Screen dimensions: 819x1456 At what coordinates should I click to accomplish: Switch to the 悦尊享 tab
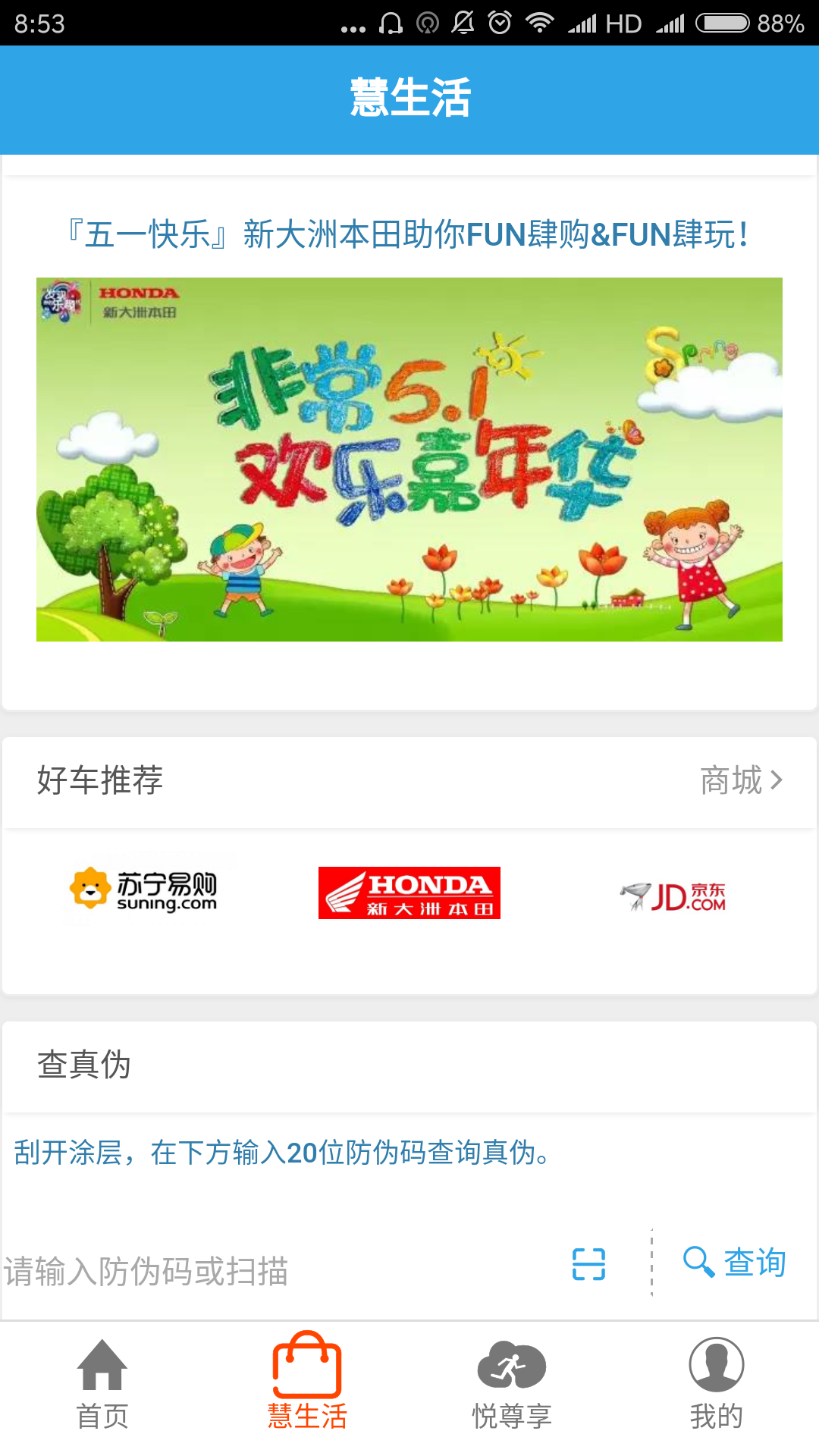(x=512, y=1384)
